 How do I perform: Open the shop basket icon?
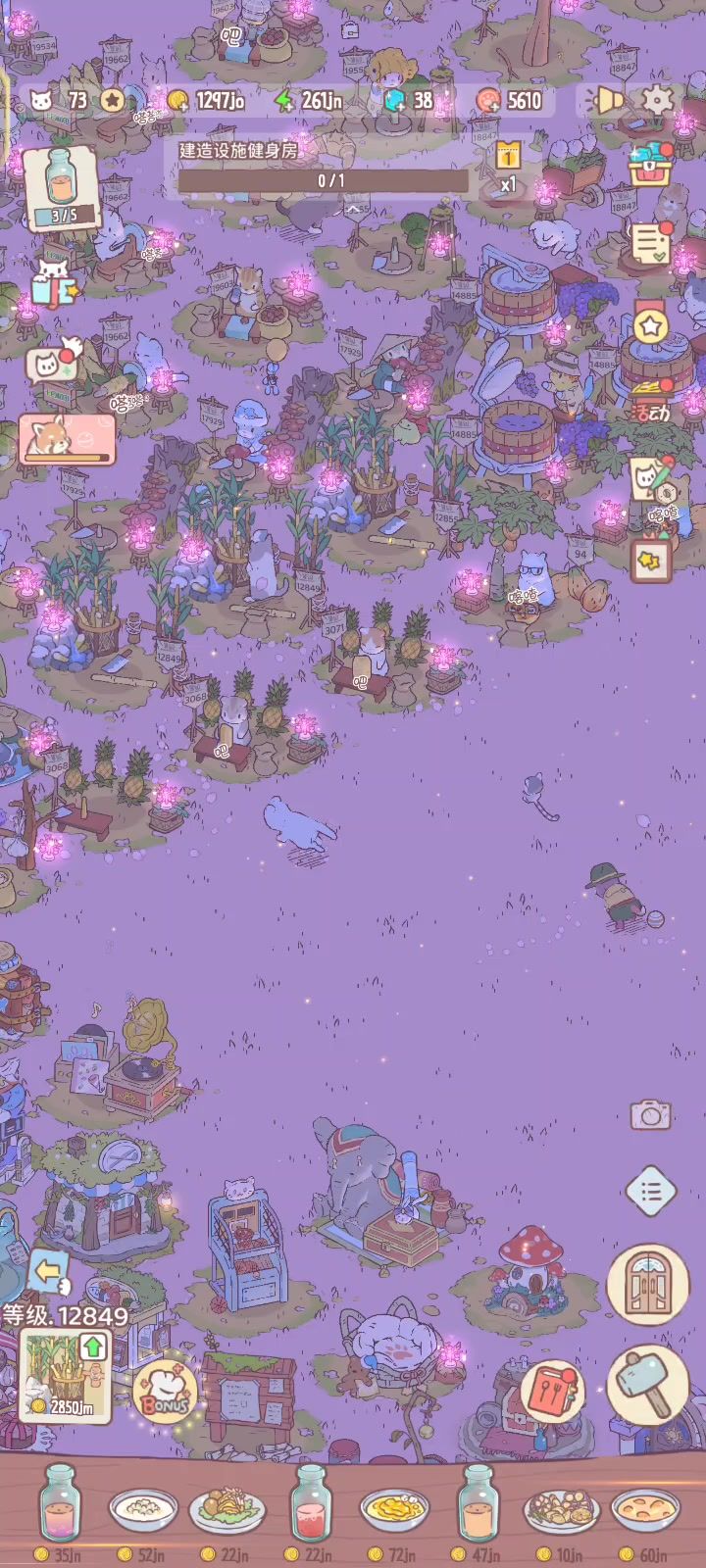click(649, 167)
